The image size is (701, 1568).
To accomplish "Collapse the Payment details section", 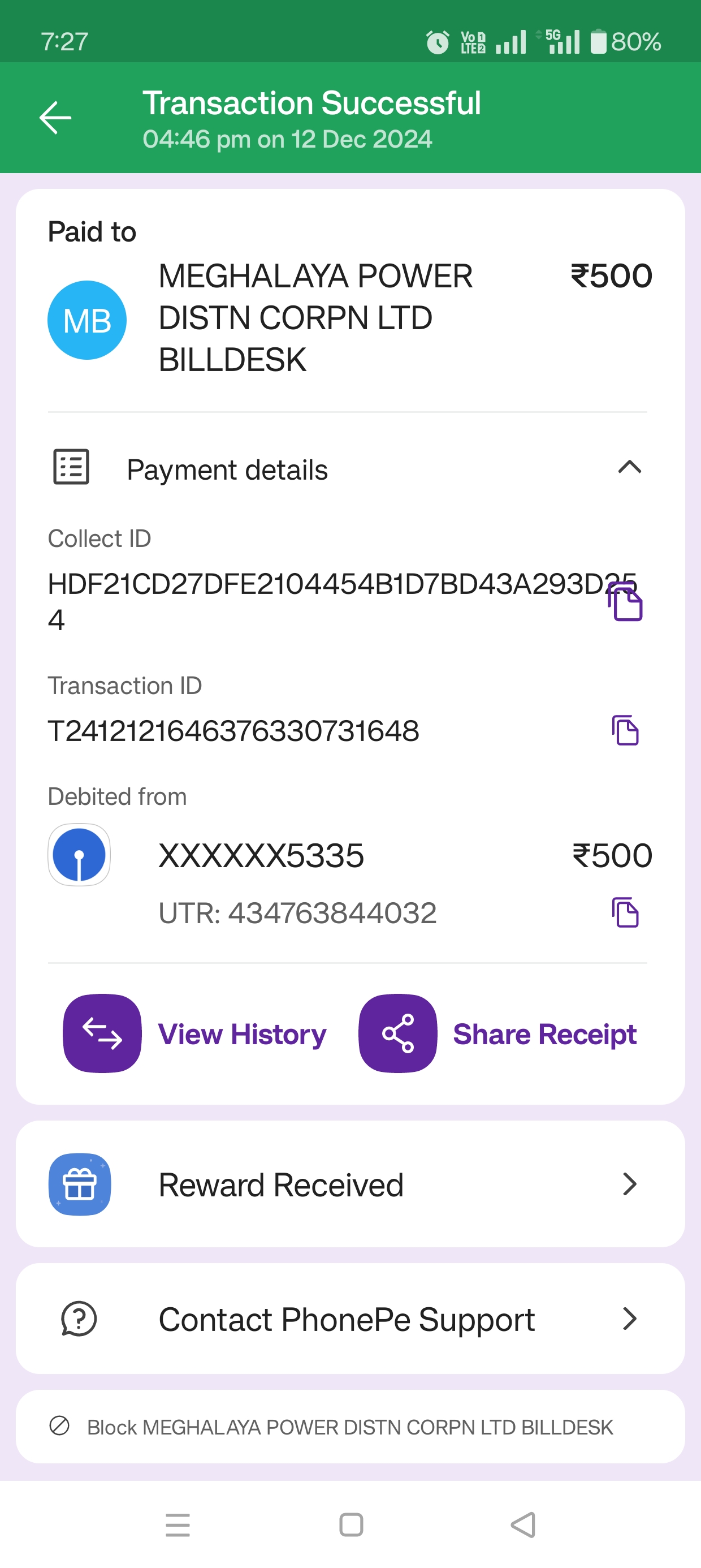I will [x=629, y=467].
